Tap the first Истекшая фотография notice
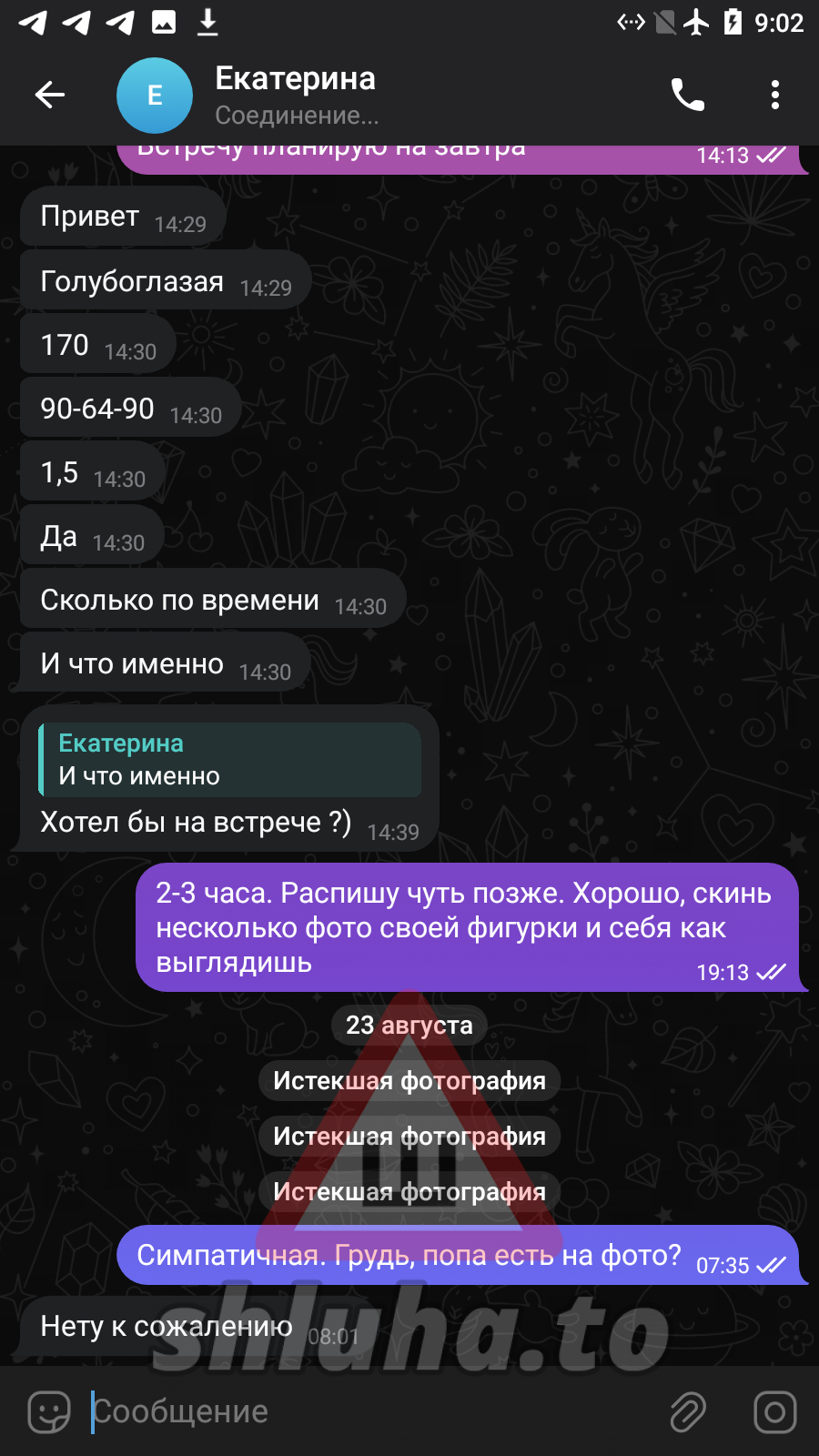The image size is (819, 1456). [x=409, y=1081]
